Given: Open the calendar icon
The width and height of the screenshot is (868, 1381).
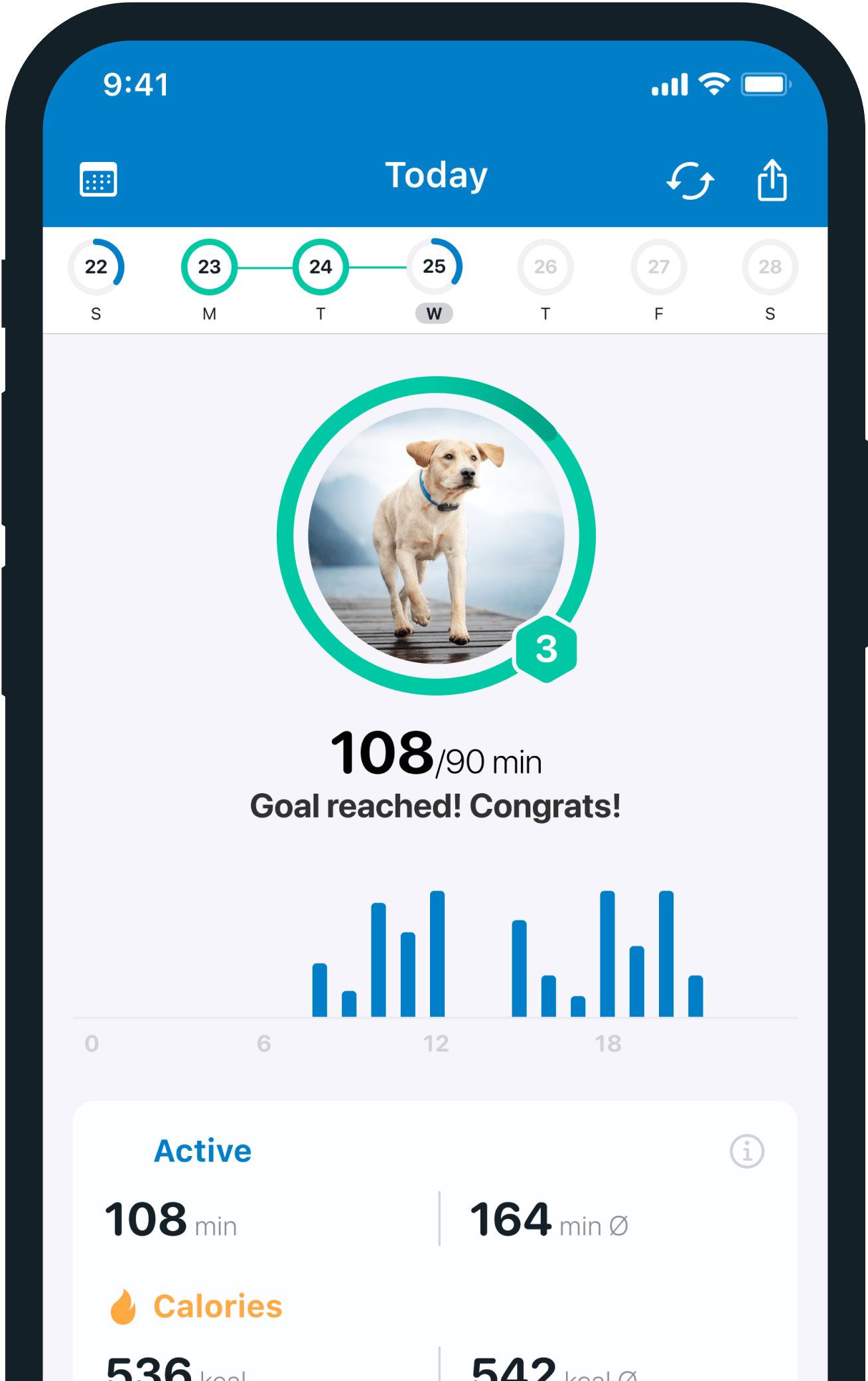Looking at the screenshot, I should coord(98,179).
